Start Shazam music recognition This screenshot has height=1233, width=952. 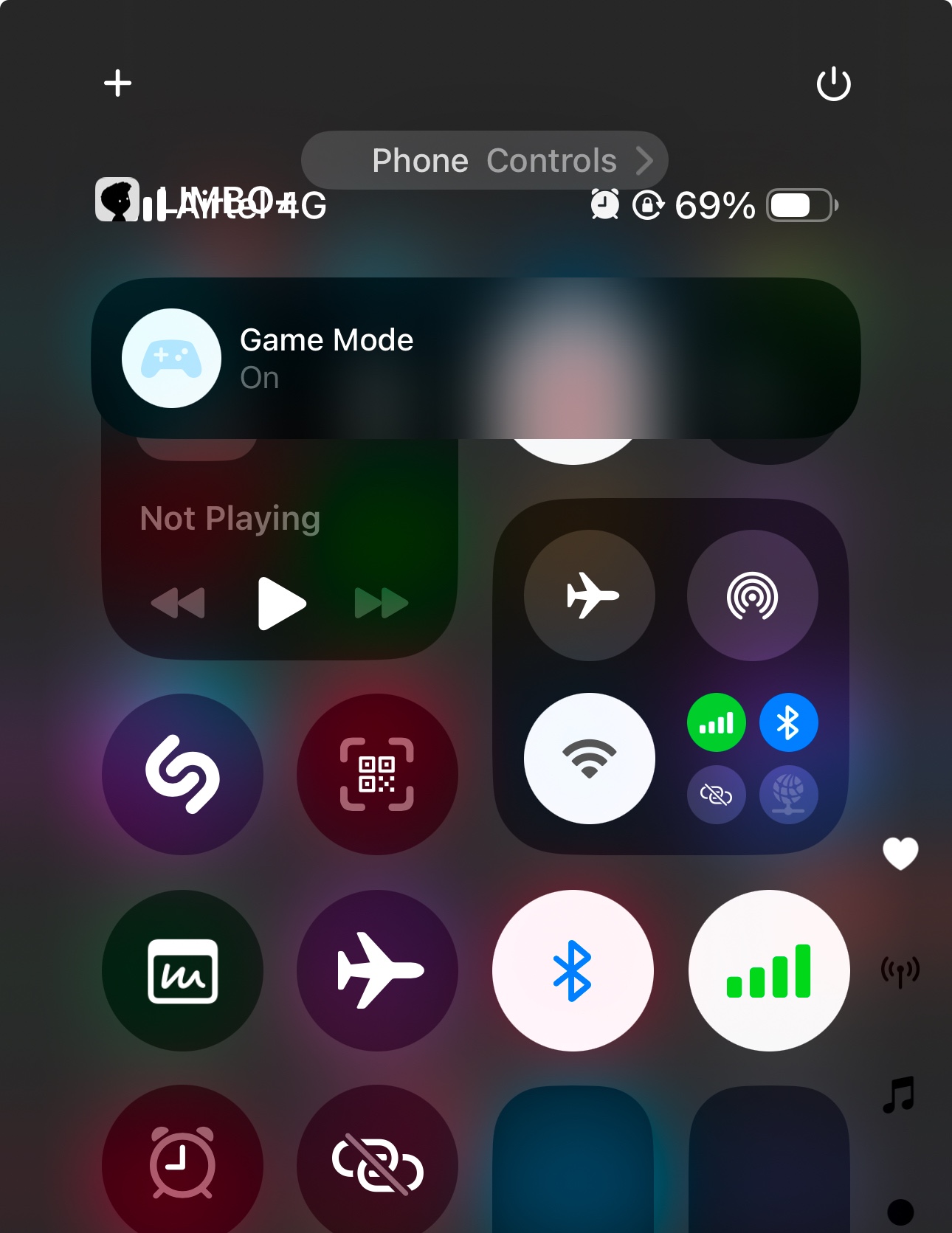point(182,774)
